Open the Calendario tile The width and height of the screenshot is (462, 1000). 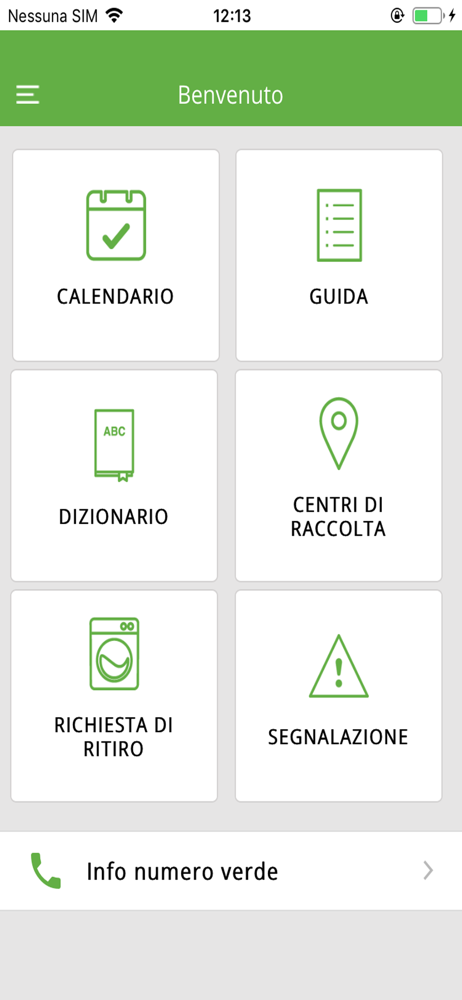pyautogui.click(x=116, y=255)
